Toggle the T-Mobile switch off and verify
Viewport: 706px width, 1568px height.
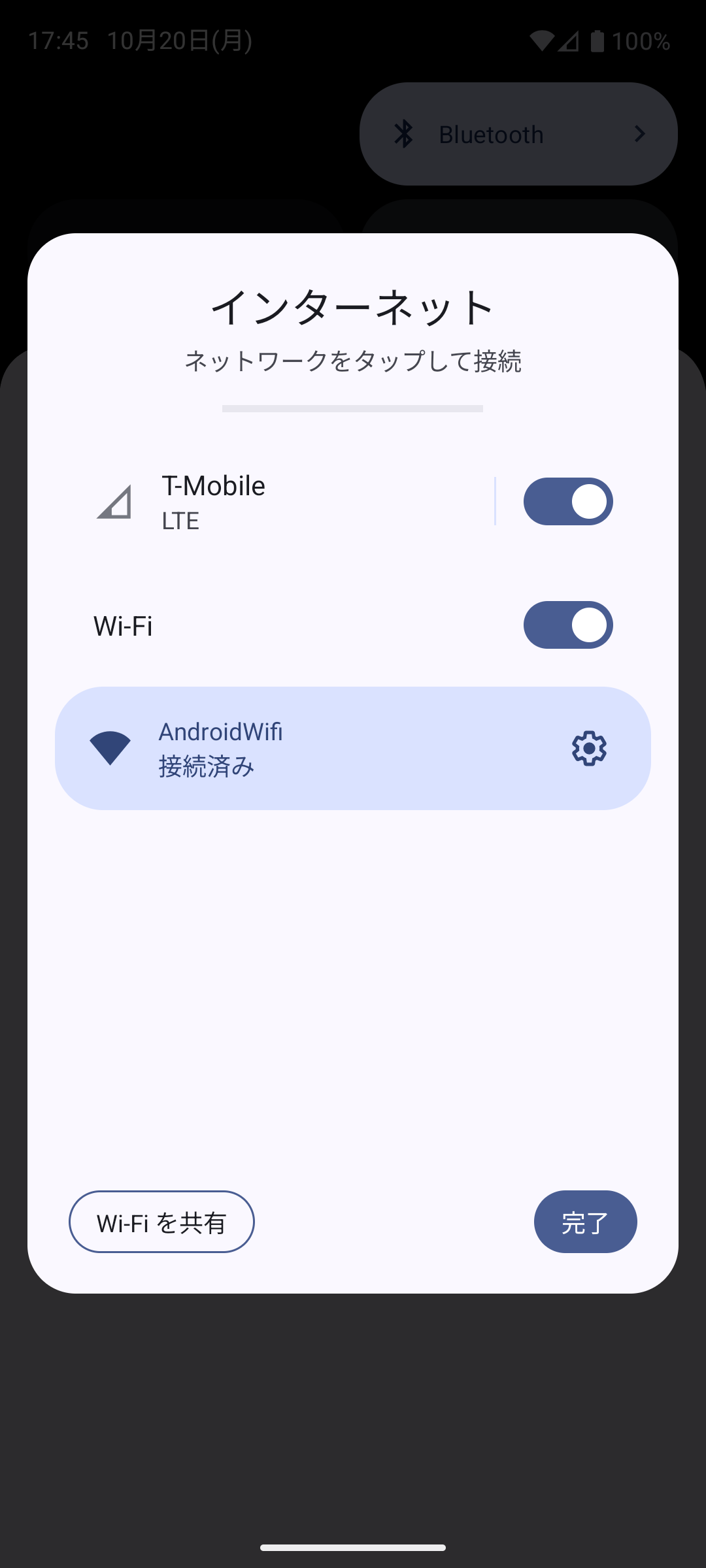[x=567, y=500]
